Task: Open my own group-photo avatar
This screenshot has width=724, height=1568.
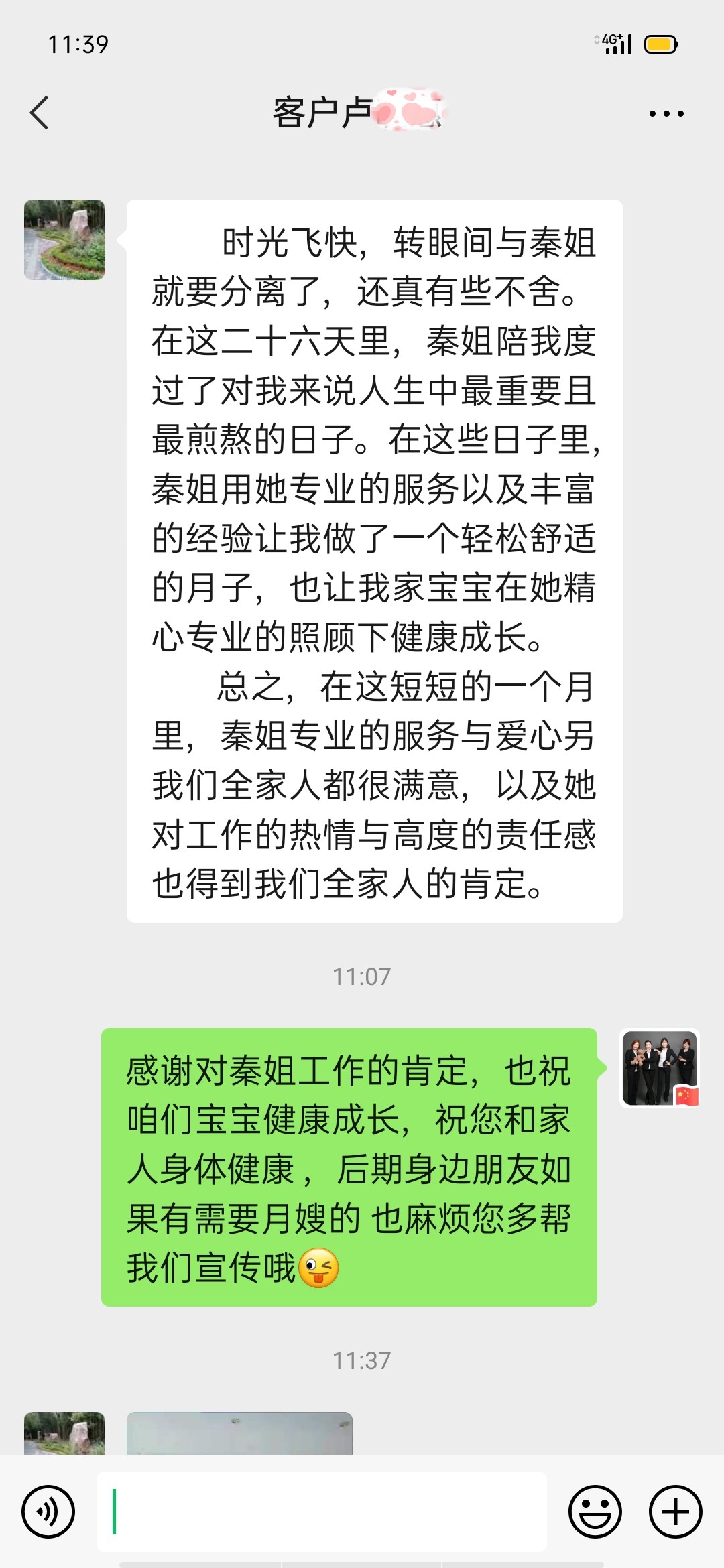Action: 660,1067
